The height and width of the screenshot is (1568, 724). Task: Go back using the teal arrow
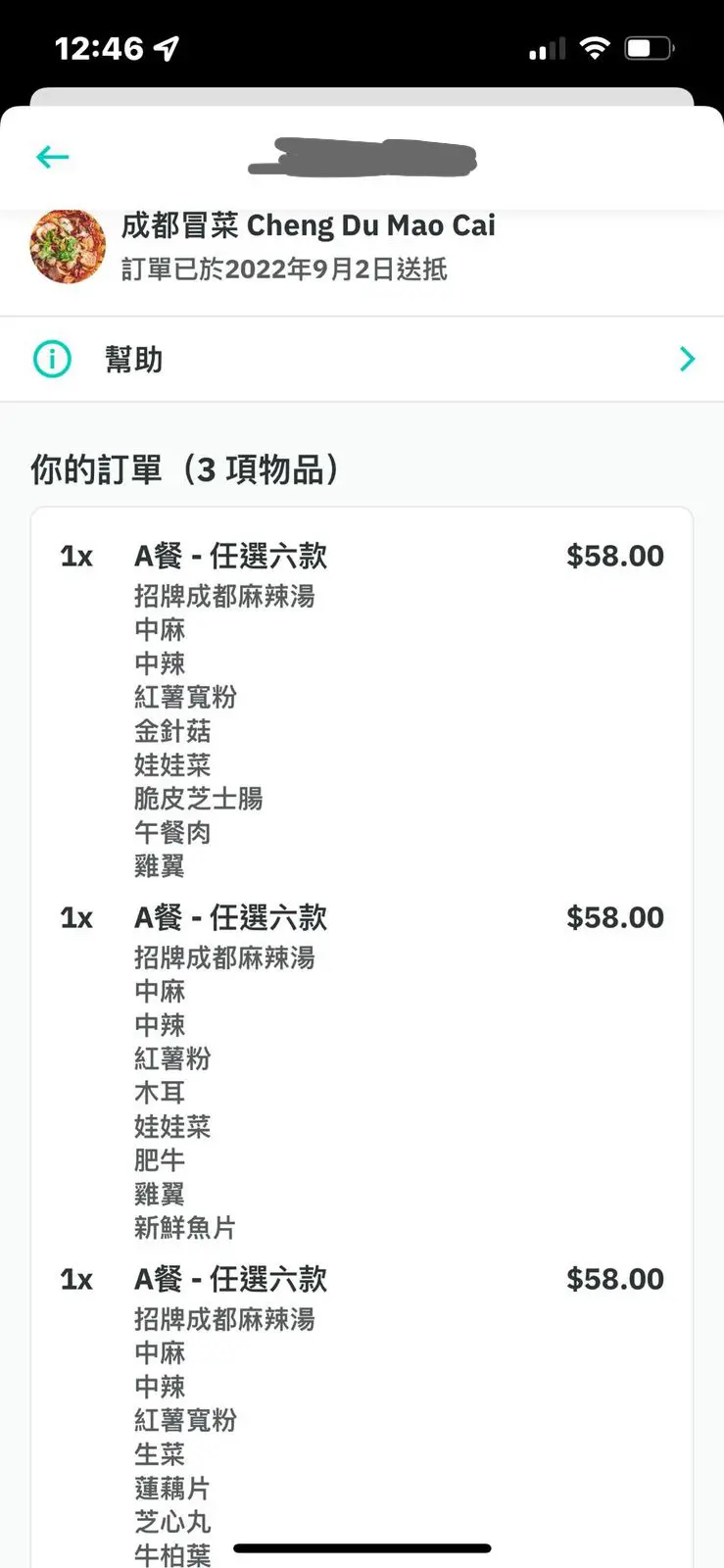tap(52, 157)
